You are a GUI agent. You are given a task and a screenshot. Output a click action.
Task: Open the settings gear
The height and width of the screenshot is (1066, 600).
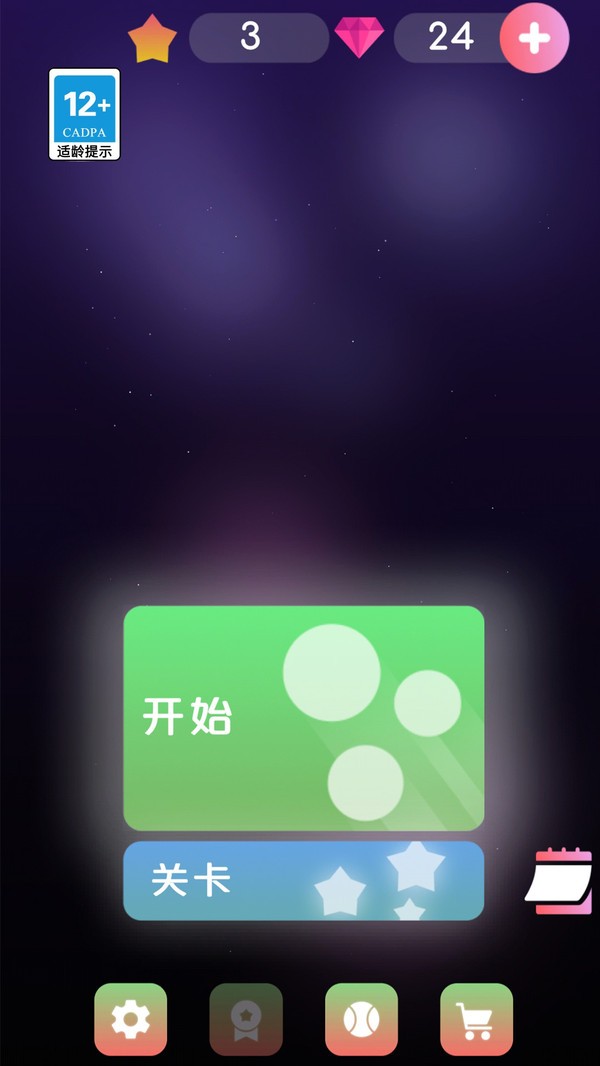coord(130,1019)
